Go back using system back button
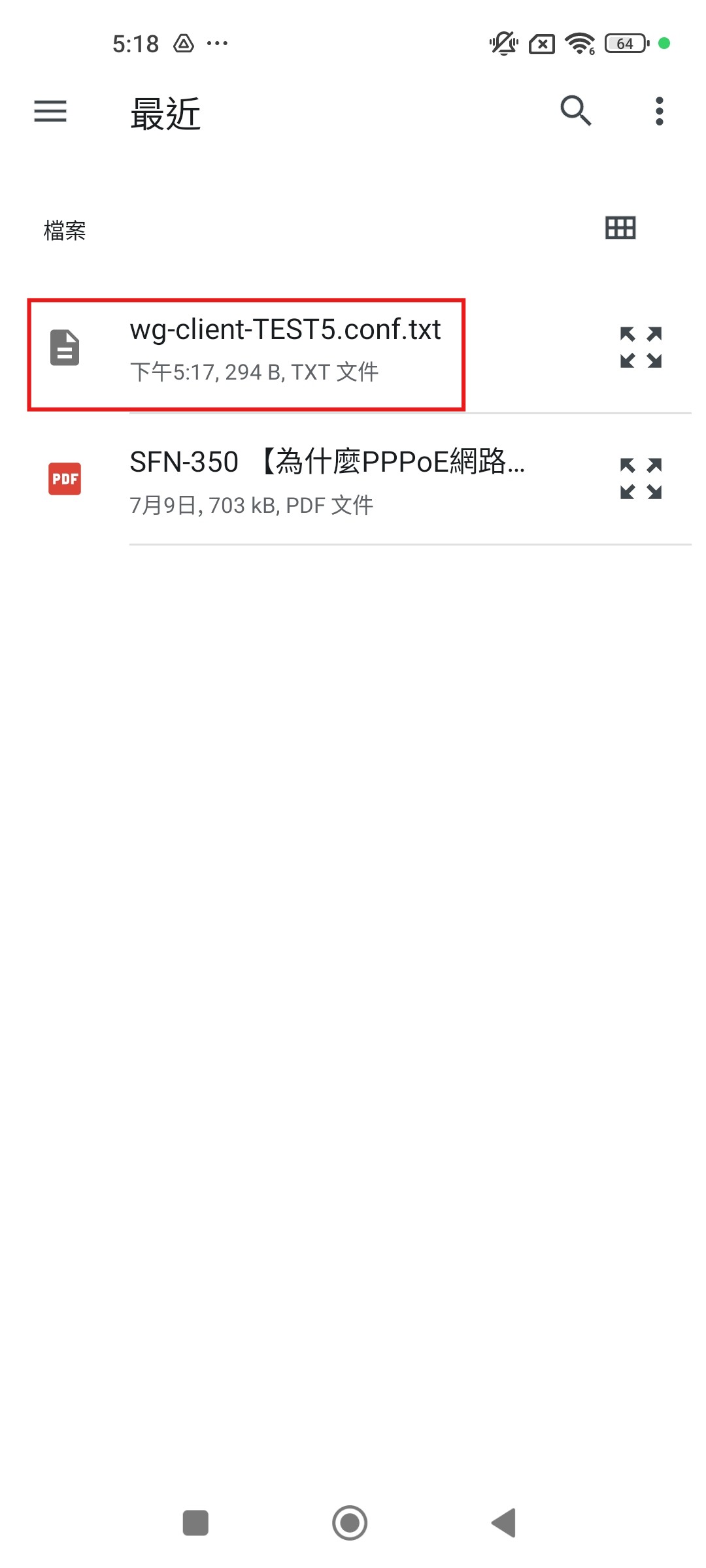 [x=504, y=1523]
